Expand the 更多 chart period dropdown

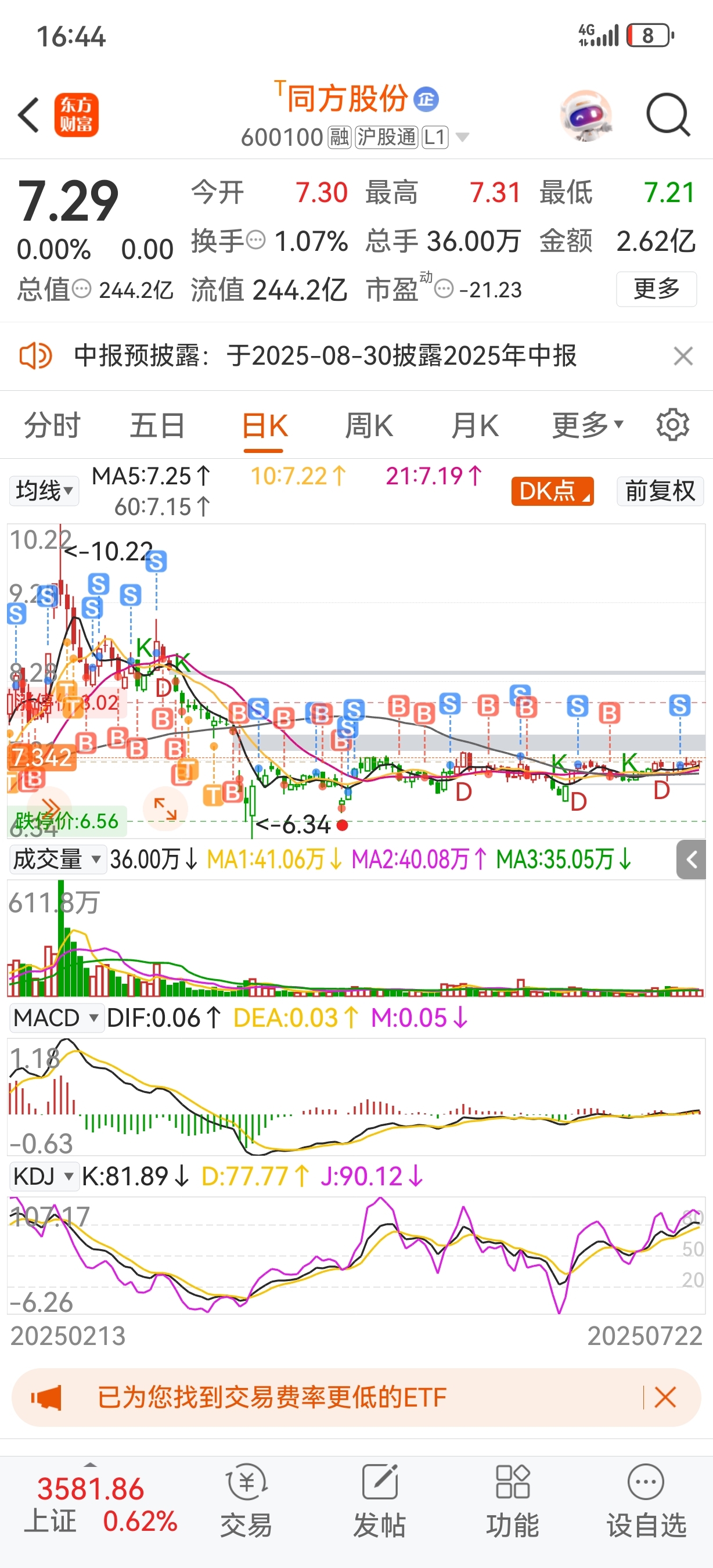(x=587, y=425)
